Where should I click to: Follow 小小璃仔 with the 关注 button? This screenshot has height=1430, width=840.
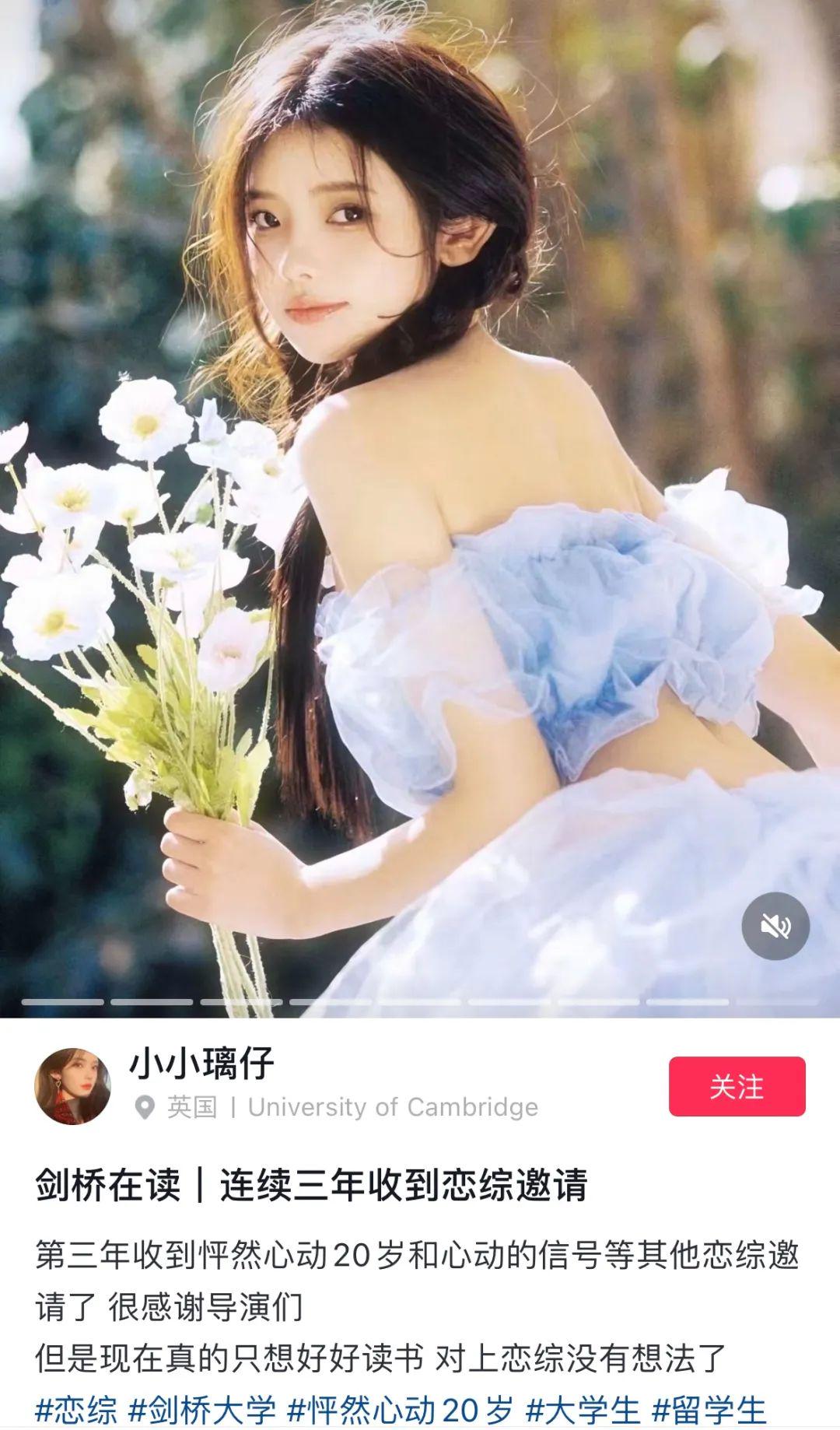click(x=737, y=1087)
